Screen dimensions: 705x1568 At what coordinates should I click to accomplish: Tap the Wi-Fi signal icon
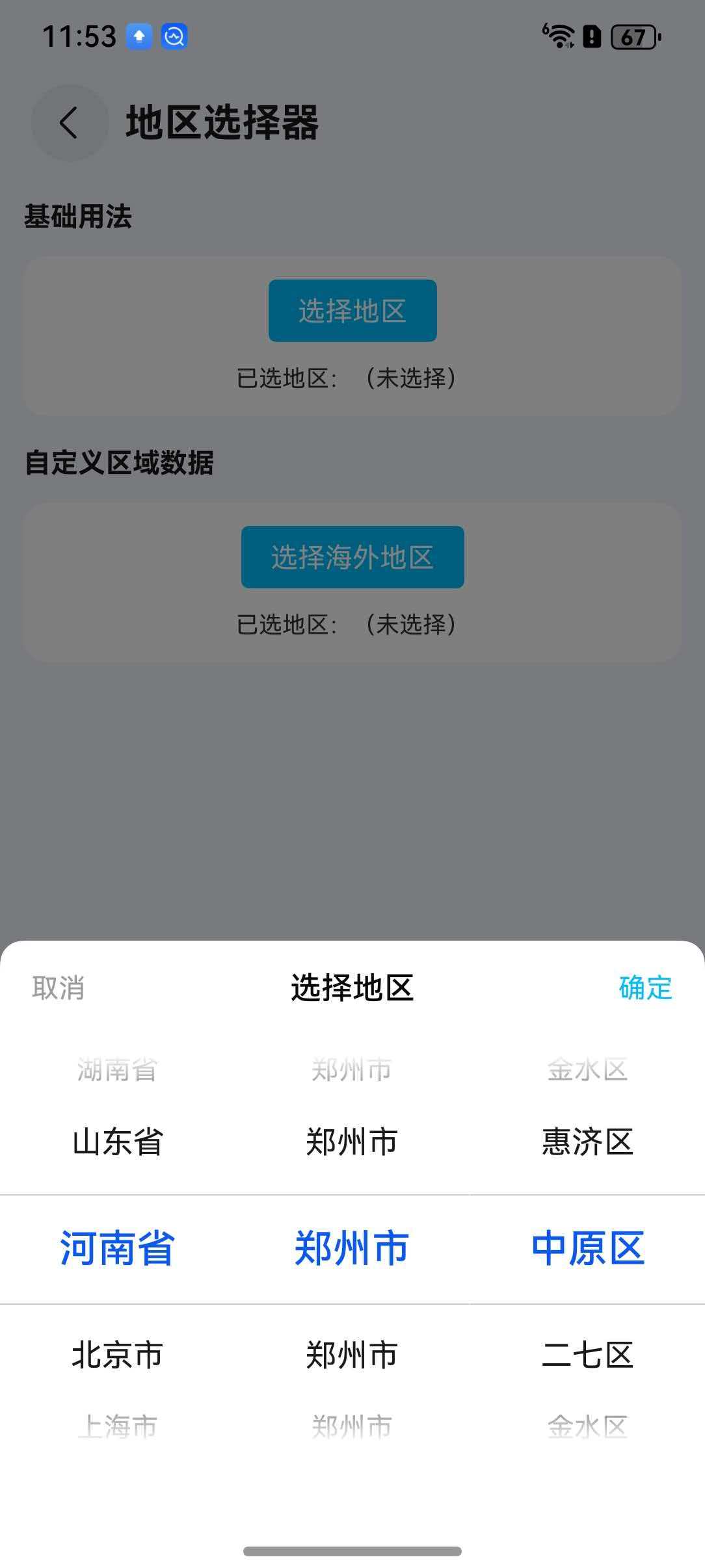[557, 37]
